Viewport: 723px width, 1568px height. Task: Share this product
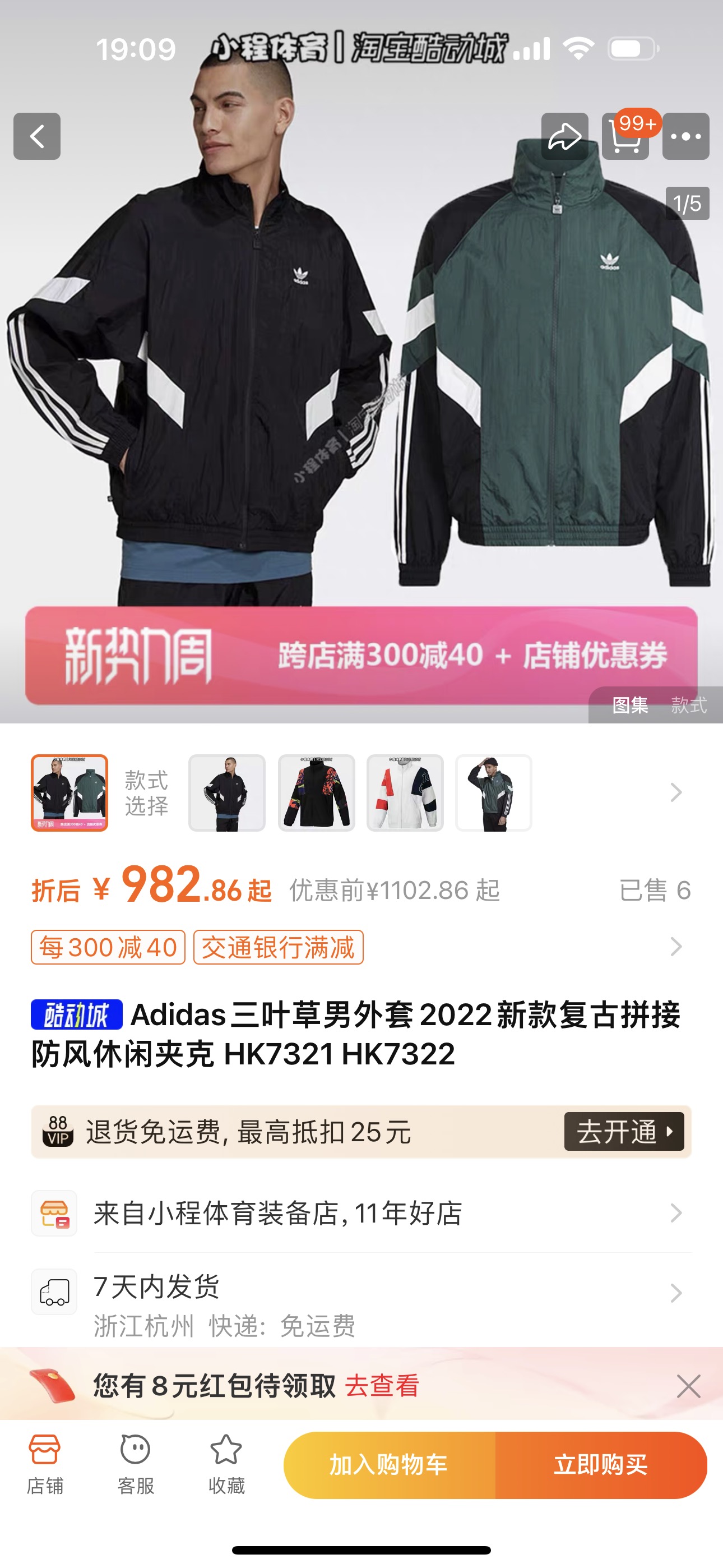click(564, 136)
